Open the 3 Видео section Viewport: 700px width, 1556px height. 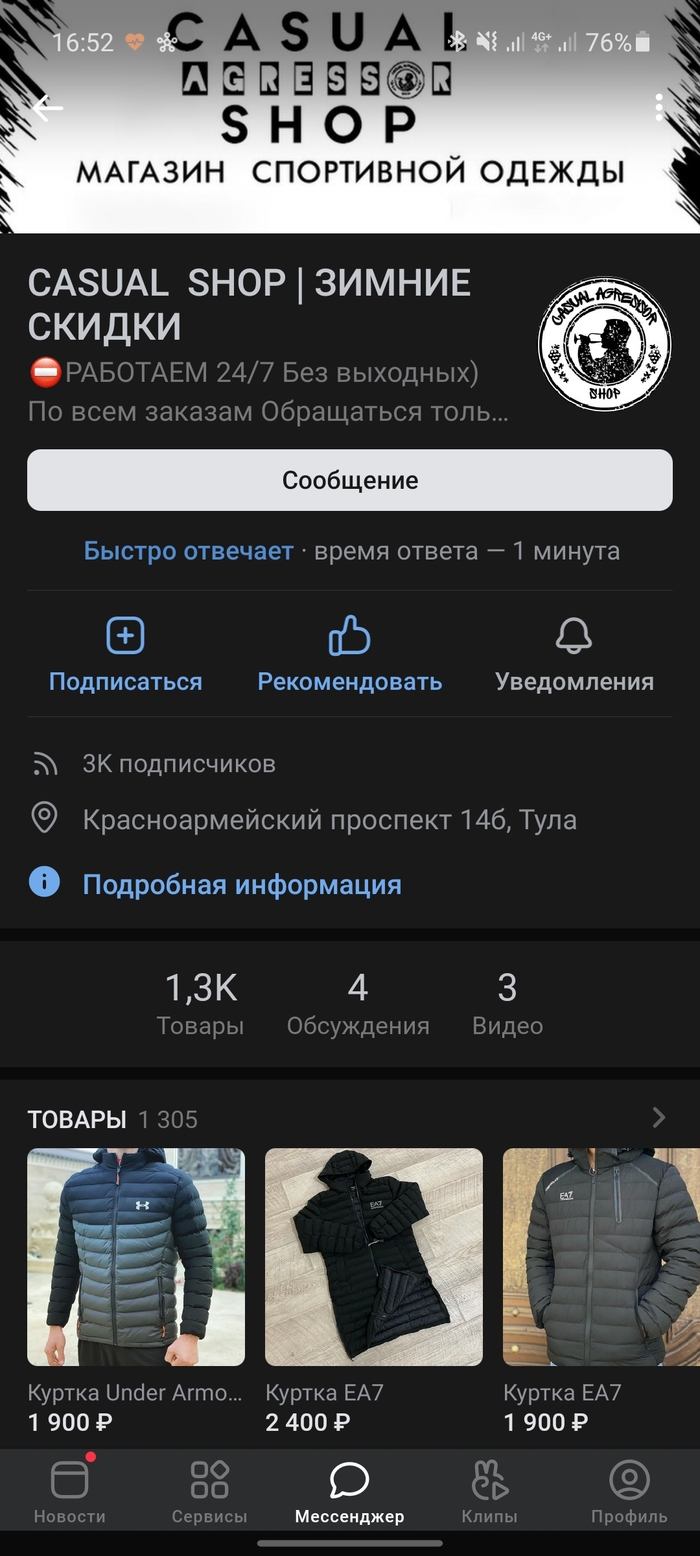(x=507, y=1004)
